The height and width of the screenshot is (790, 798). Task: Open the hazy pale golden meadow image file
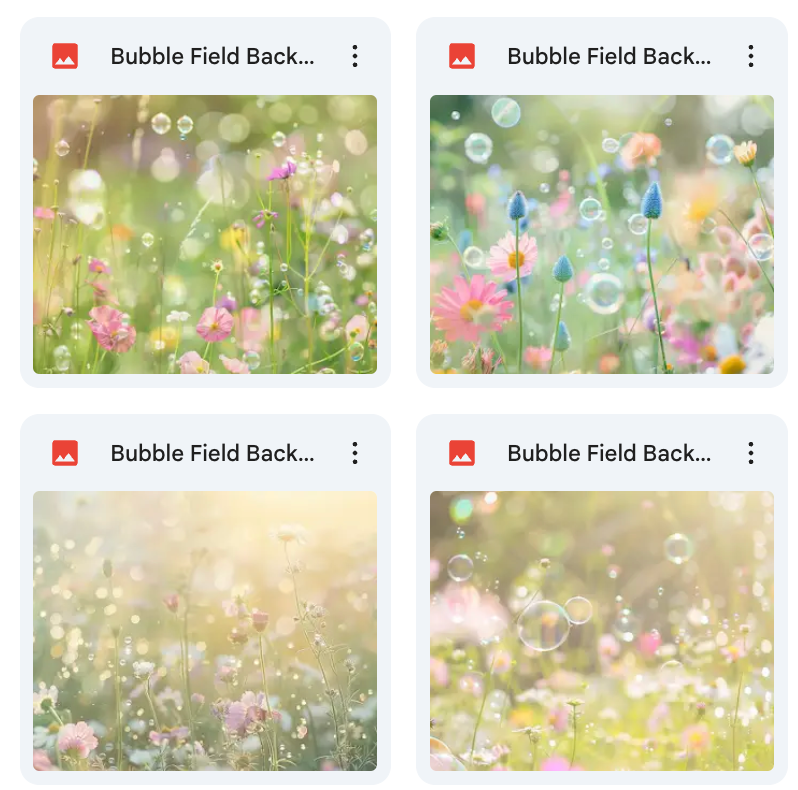click(x=205, y=630)
